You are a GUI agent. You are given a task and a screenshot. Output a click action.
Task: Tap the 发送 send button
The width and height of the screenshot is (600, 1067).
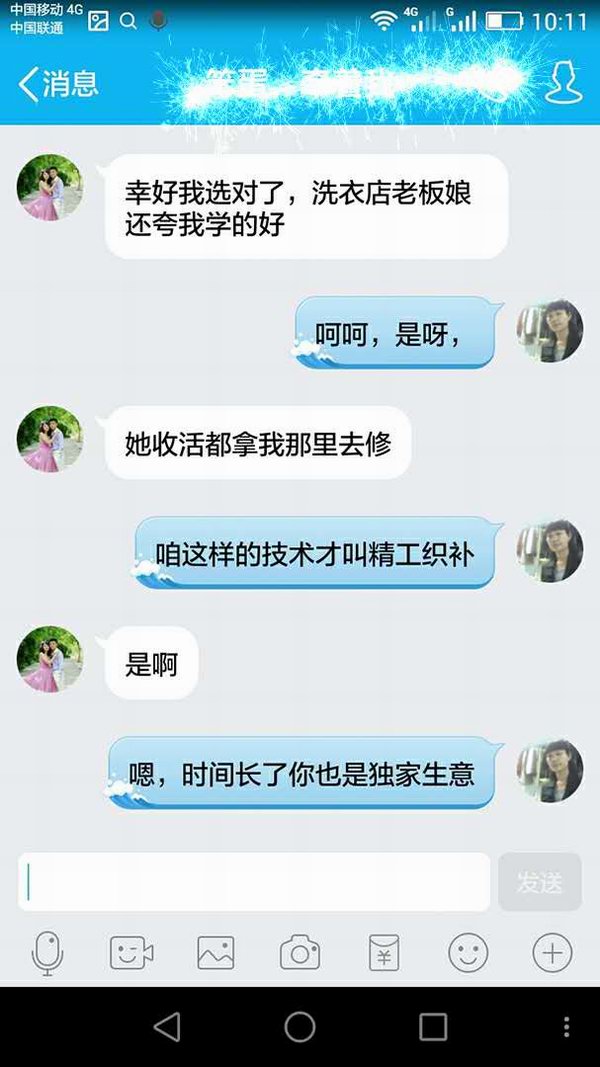(539, 881)
